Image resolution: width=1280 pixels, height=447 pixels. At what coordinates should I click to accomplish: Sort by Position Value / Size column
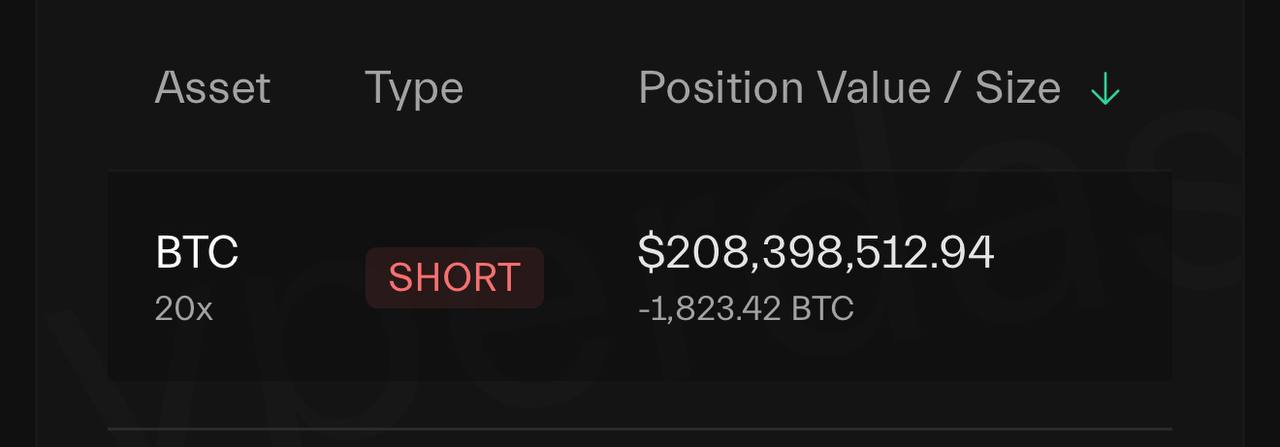pos(849,89)
